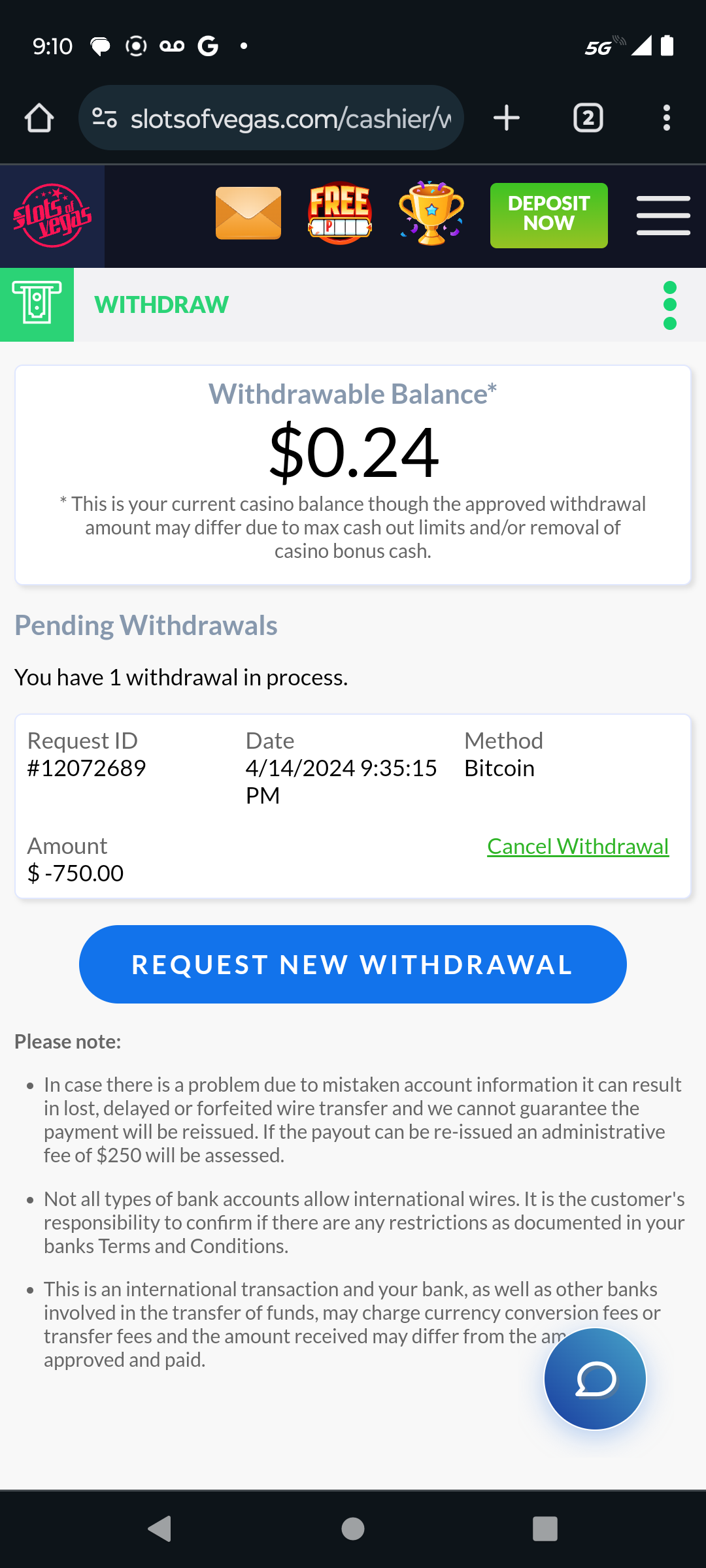The width and height of the screenshot is (706, 1568).
Task: Open recent apps from navigation bar
Action: [545, 1529]
